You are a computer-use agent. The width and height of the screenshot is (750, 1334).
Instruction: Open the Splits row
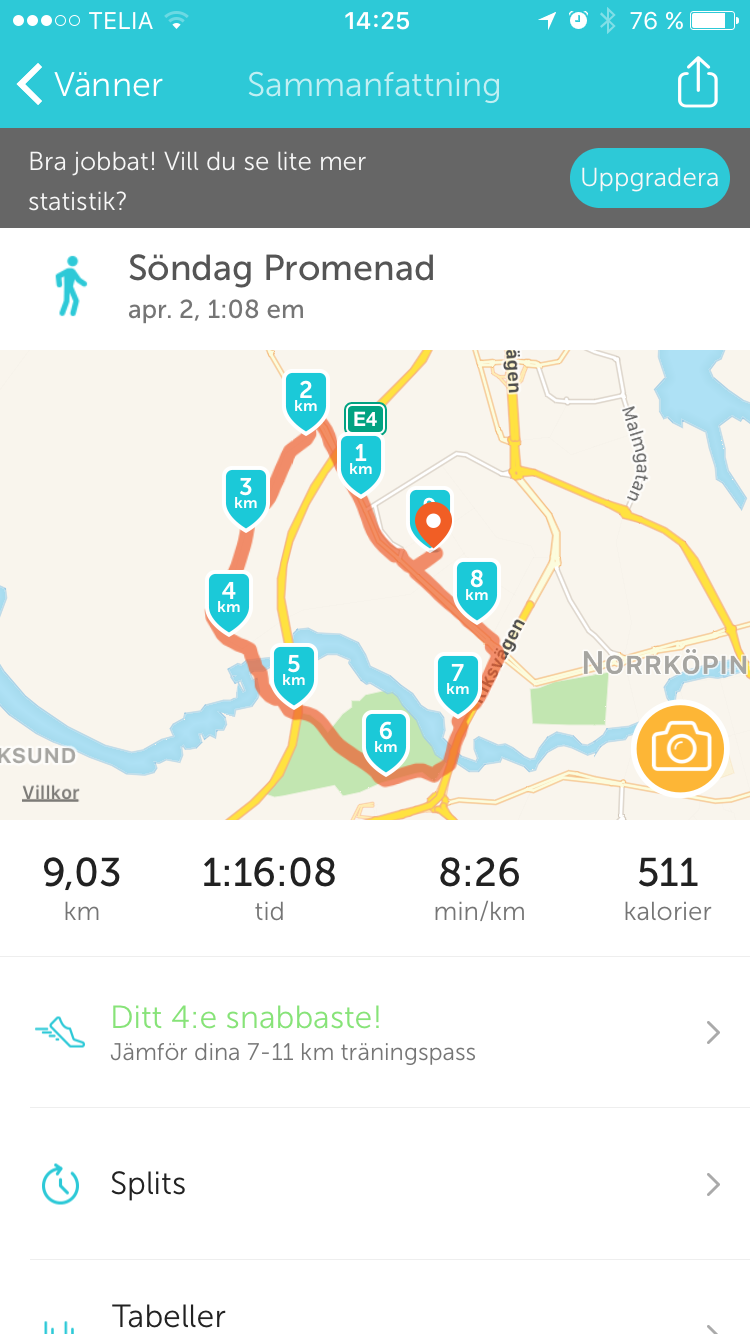[375, 1184]
